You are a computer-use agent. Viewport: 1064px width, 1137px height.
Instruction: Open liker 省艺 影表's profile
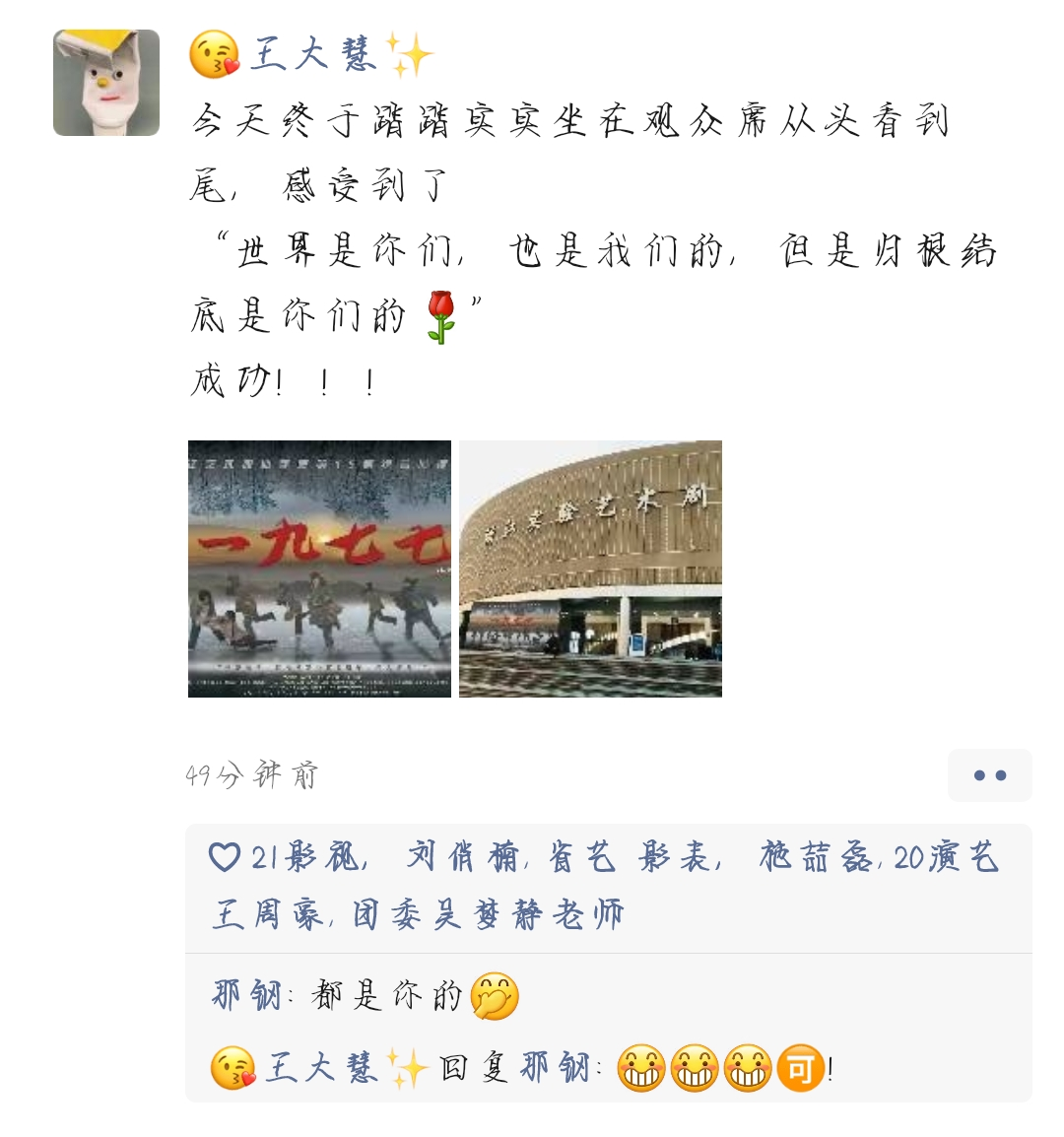click(629, 857)
